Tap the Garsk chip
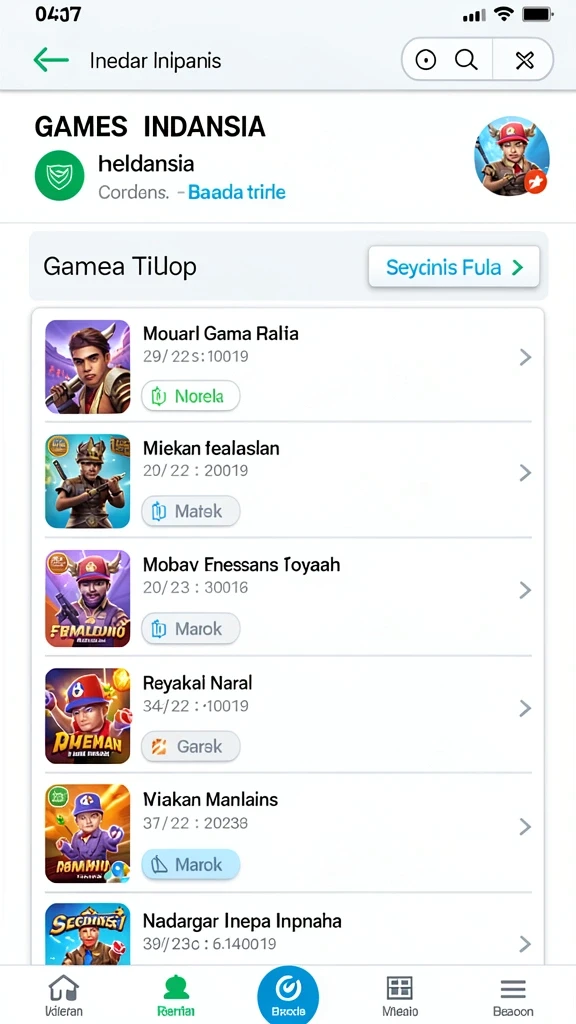 pyautogui.click(x=191, y=746)
